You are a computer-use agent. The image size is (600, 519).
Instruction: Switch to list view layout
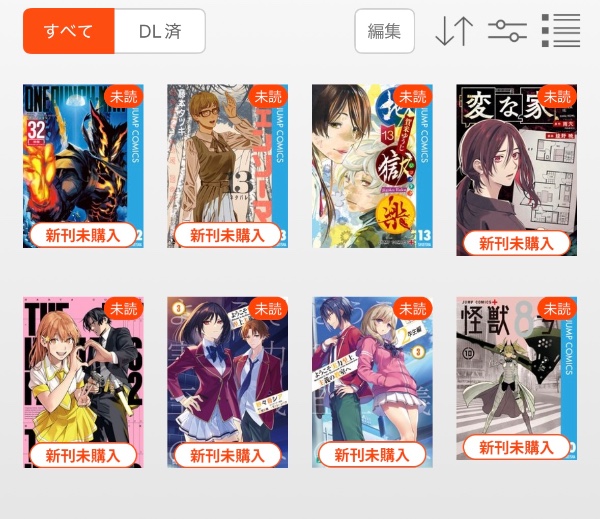pos(560,31)
